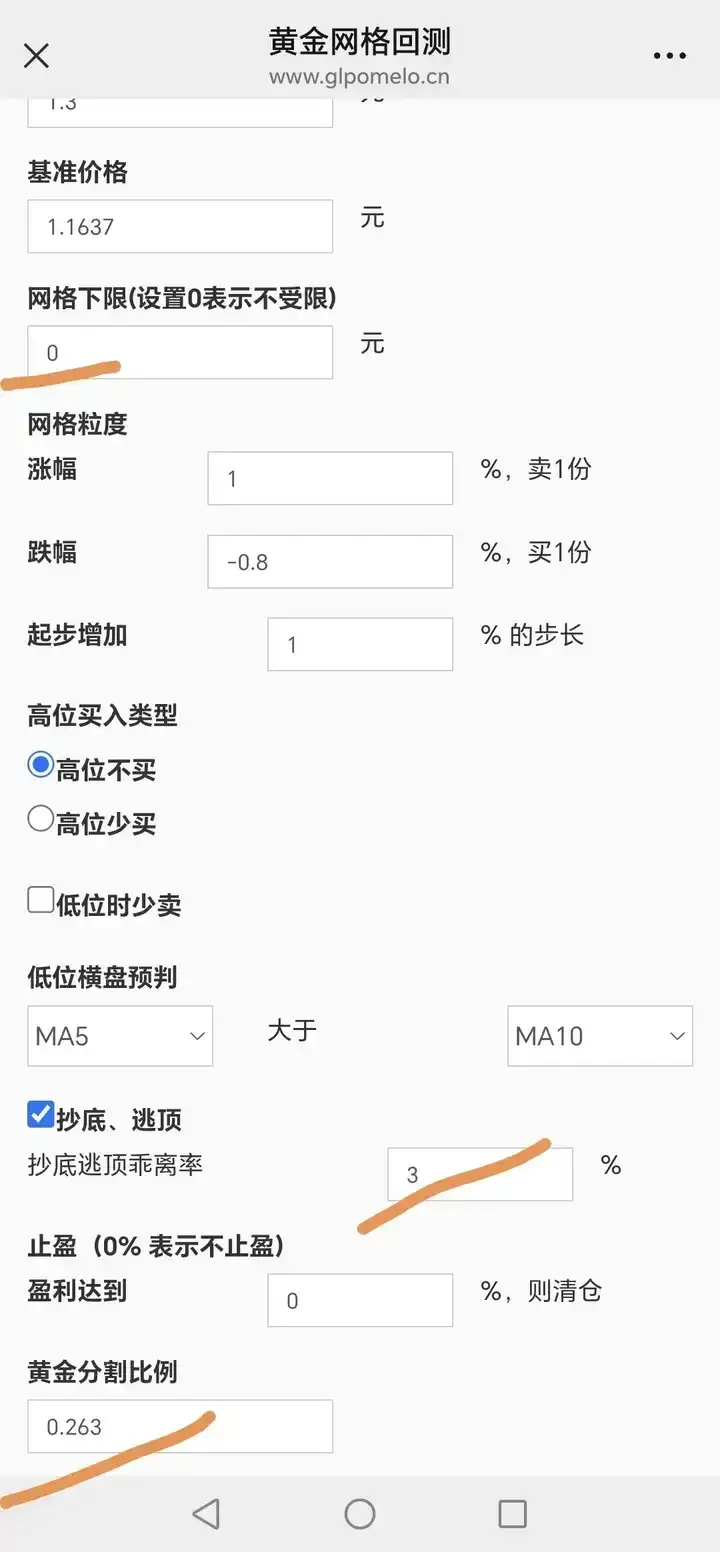Edit the 跌幅 field showing -0.8
The image size is (720, 1552).
(330, 561)
